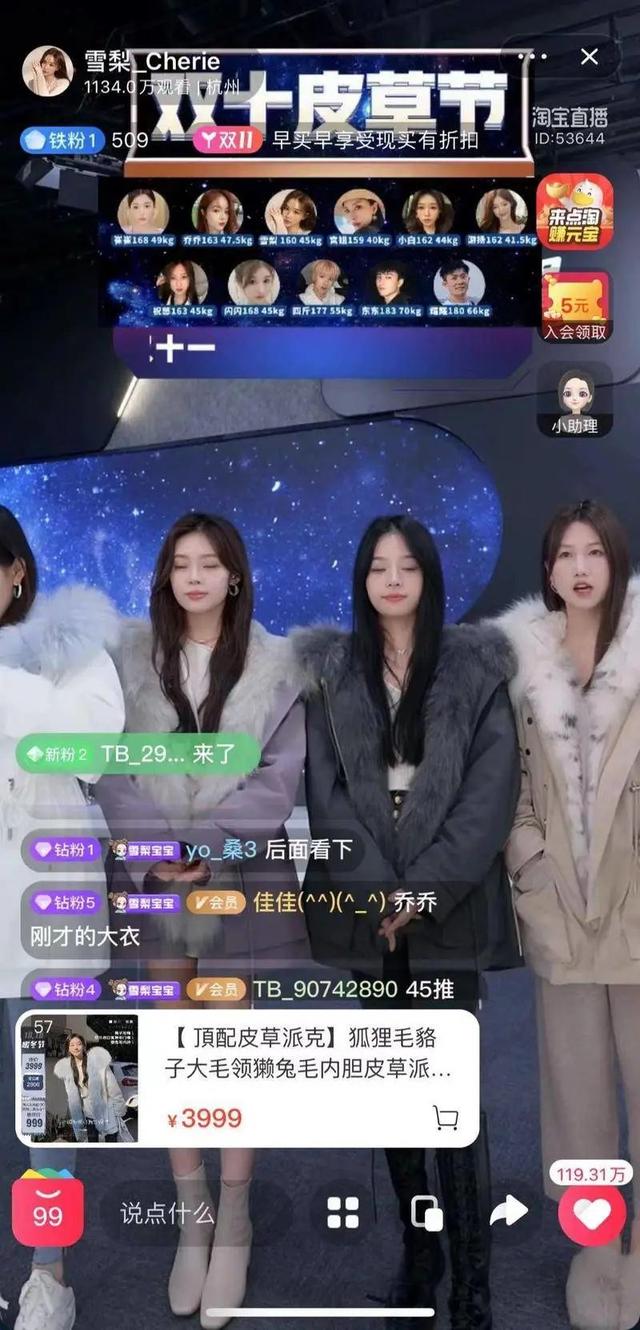Open the 来点淘 赚元宝 promo
640x1330 pixels.
coord(574,212)
